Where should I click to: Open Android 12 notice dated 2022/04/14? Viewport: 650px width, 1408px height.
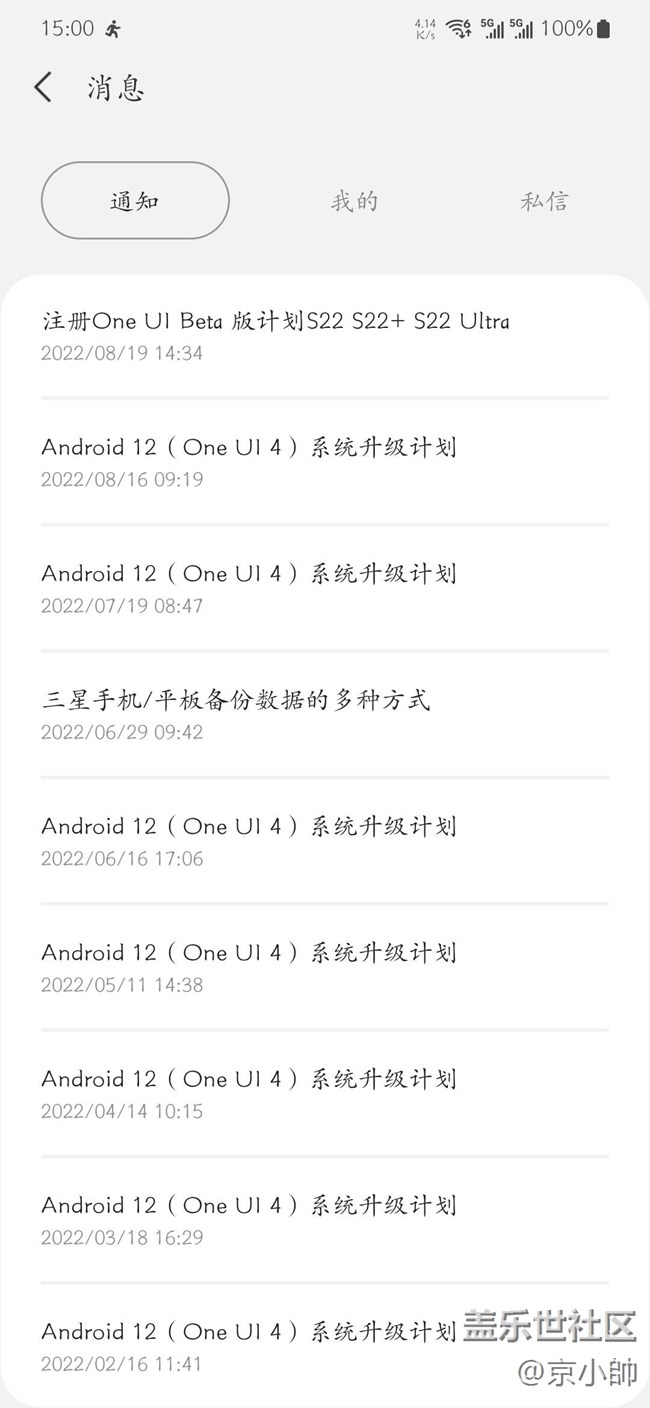(x=249, y=1092)
